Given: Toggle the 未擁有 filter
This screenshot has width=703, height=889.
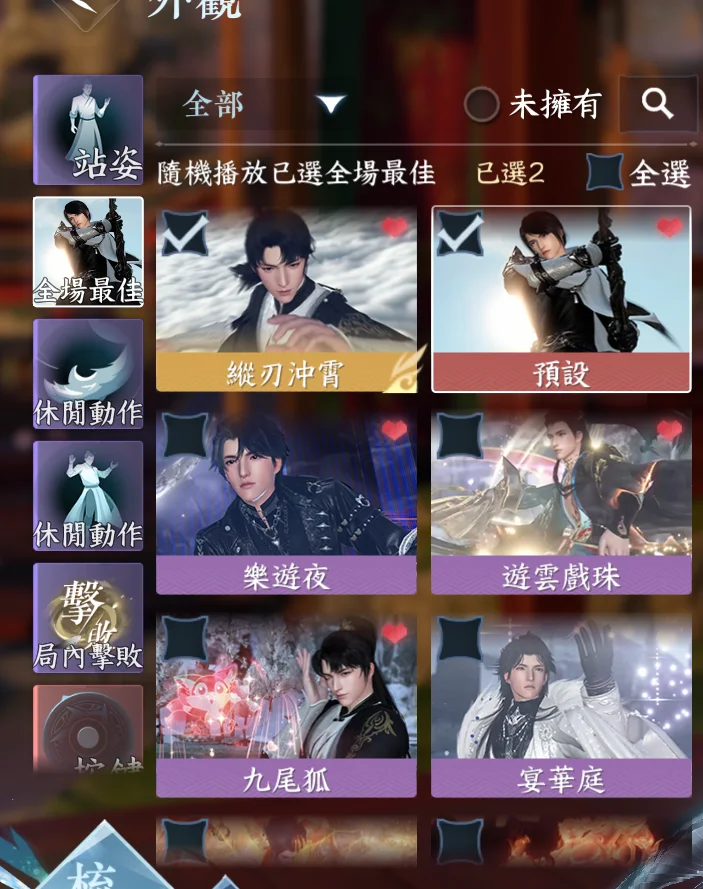Looking at the screenshot, I should [481, 104].
